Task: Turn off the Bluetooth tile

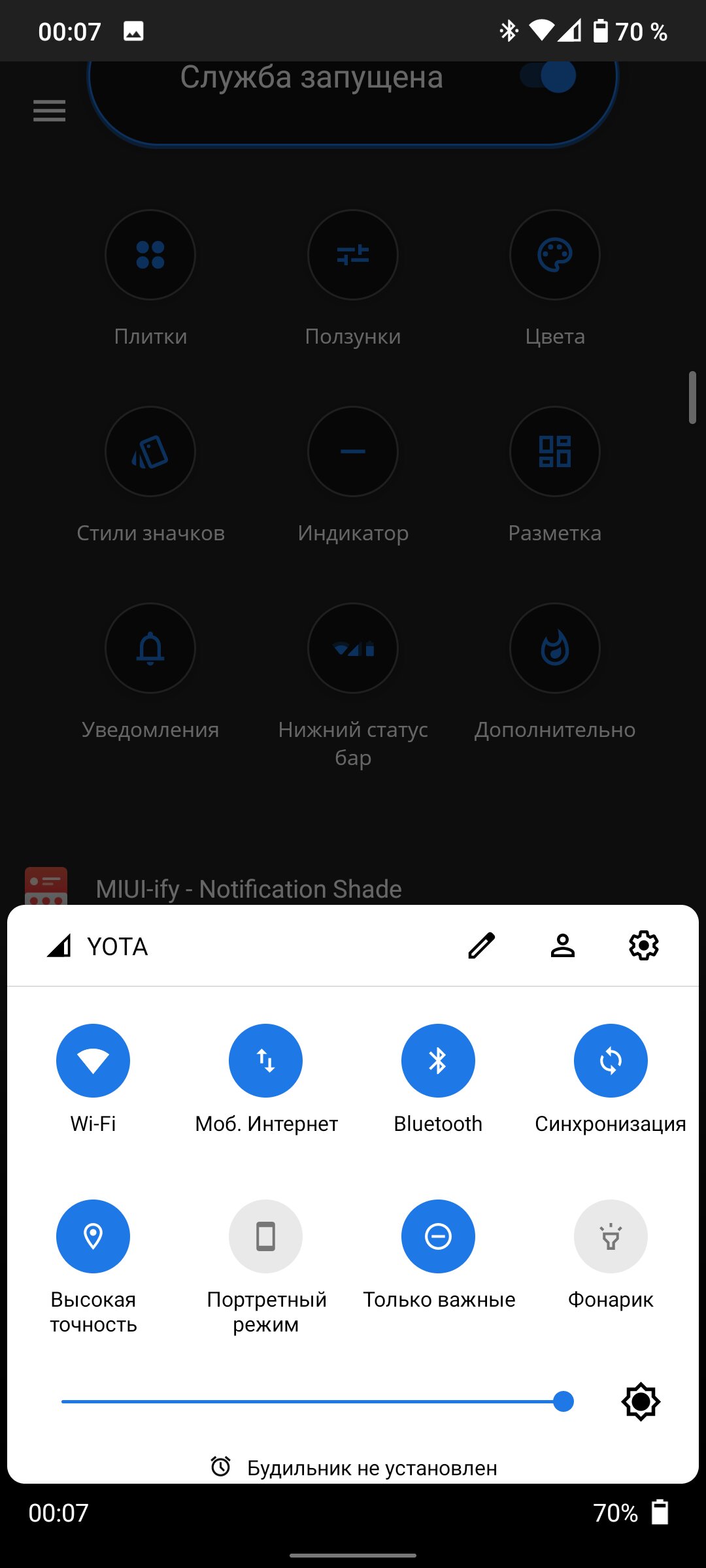Action: pos(438,1060)
